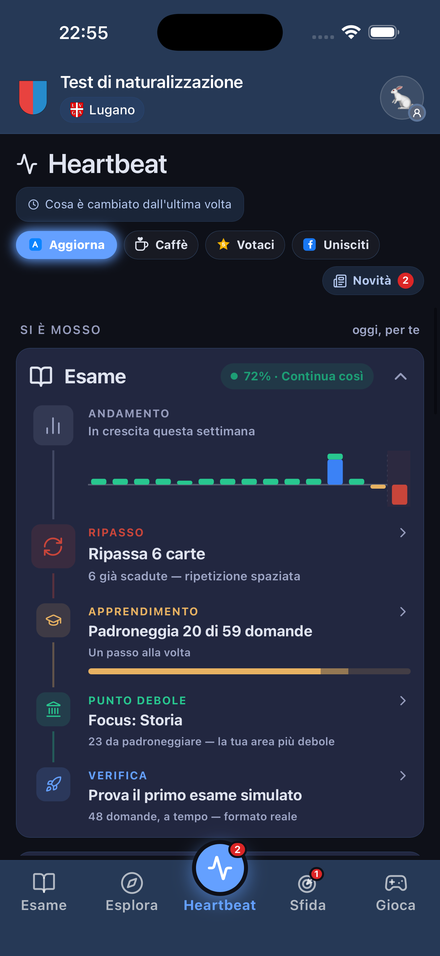
Task: Select the Caffè chip
Action: pyautogui.click(x=161, y=245)
